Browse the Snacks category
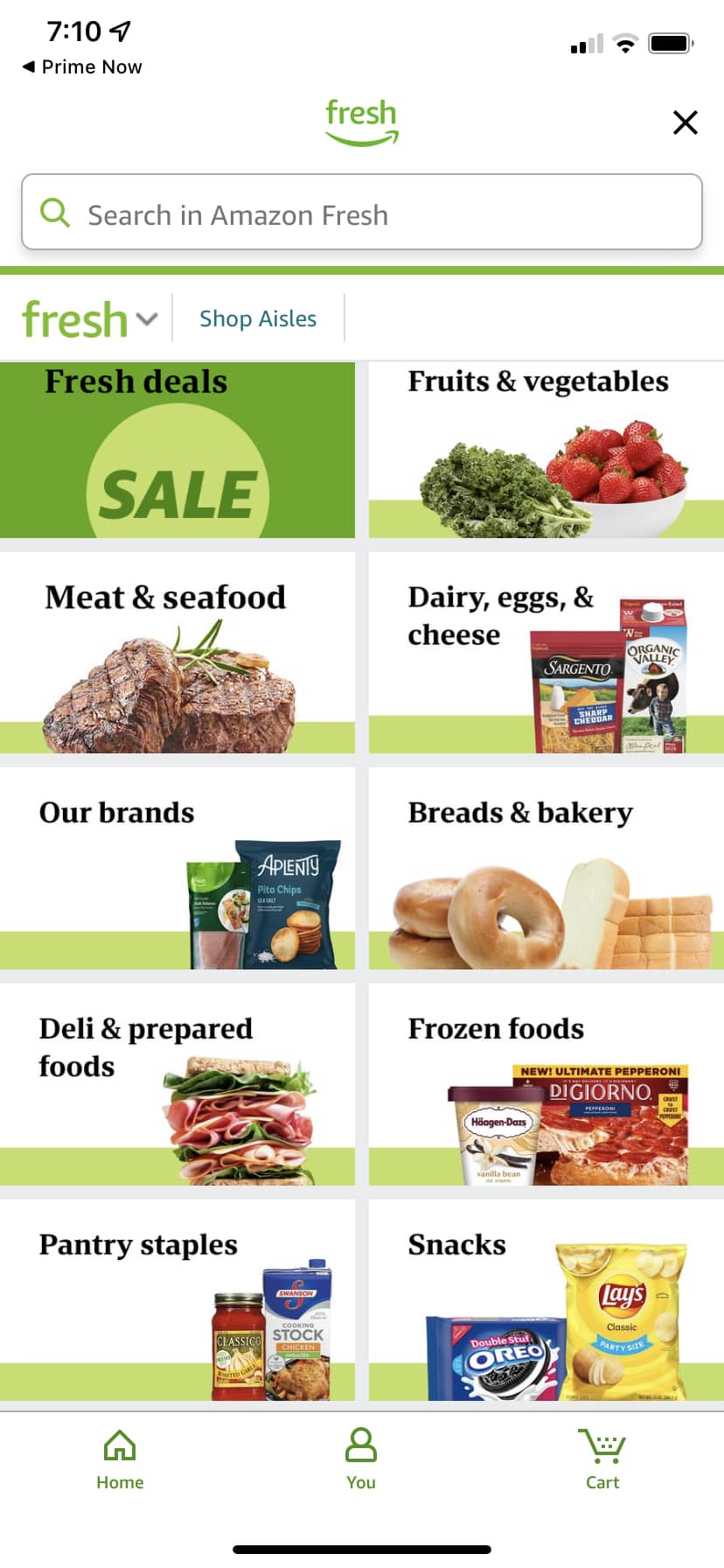 [546, 1300]
